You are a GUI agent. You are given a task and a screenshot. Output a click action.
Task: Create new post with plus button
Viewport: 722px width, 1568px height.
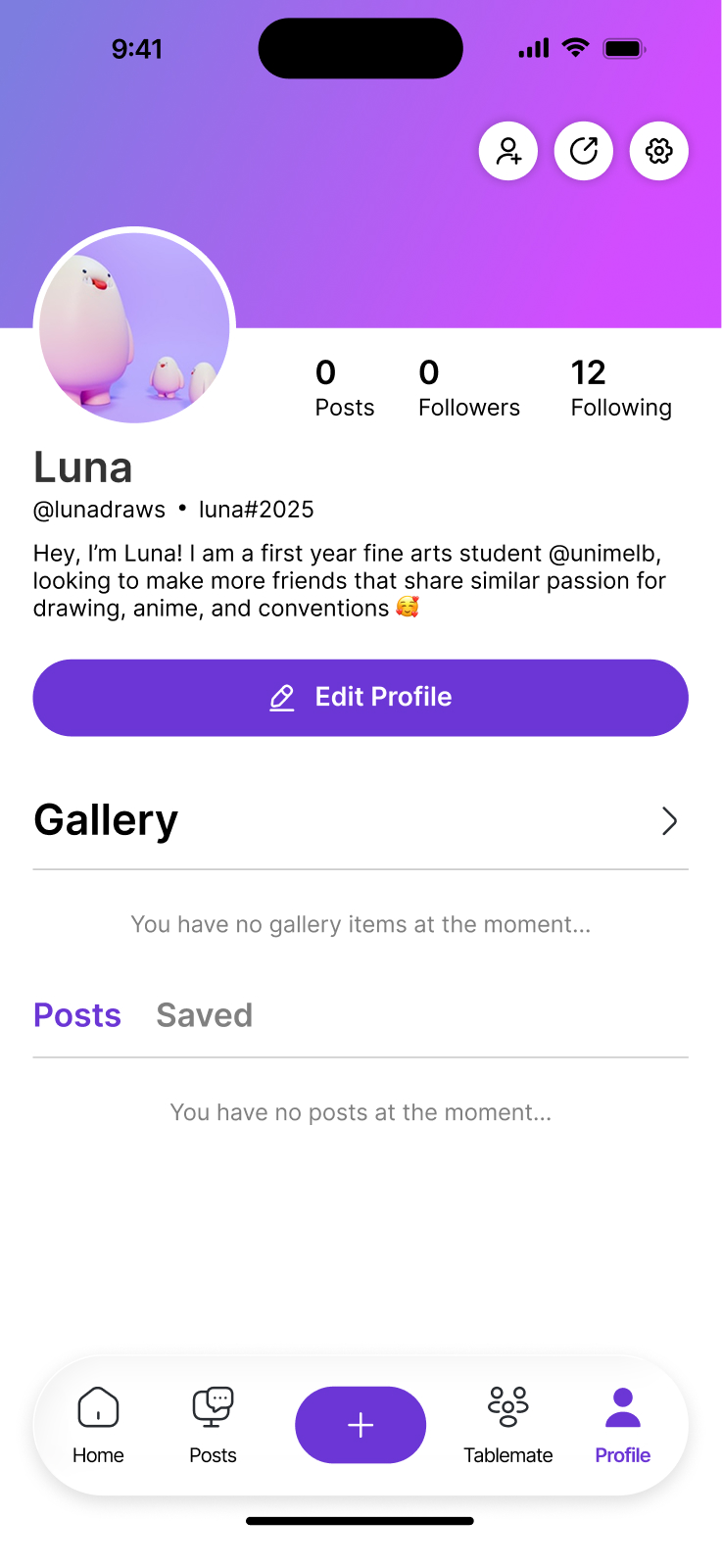361,1425
